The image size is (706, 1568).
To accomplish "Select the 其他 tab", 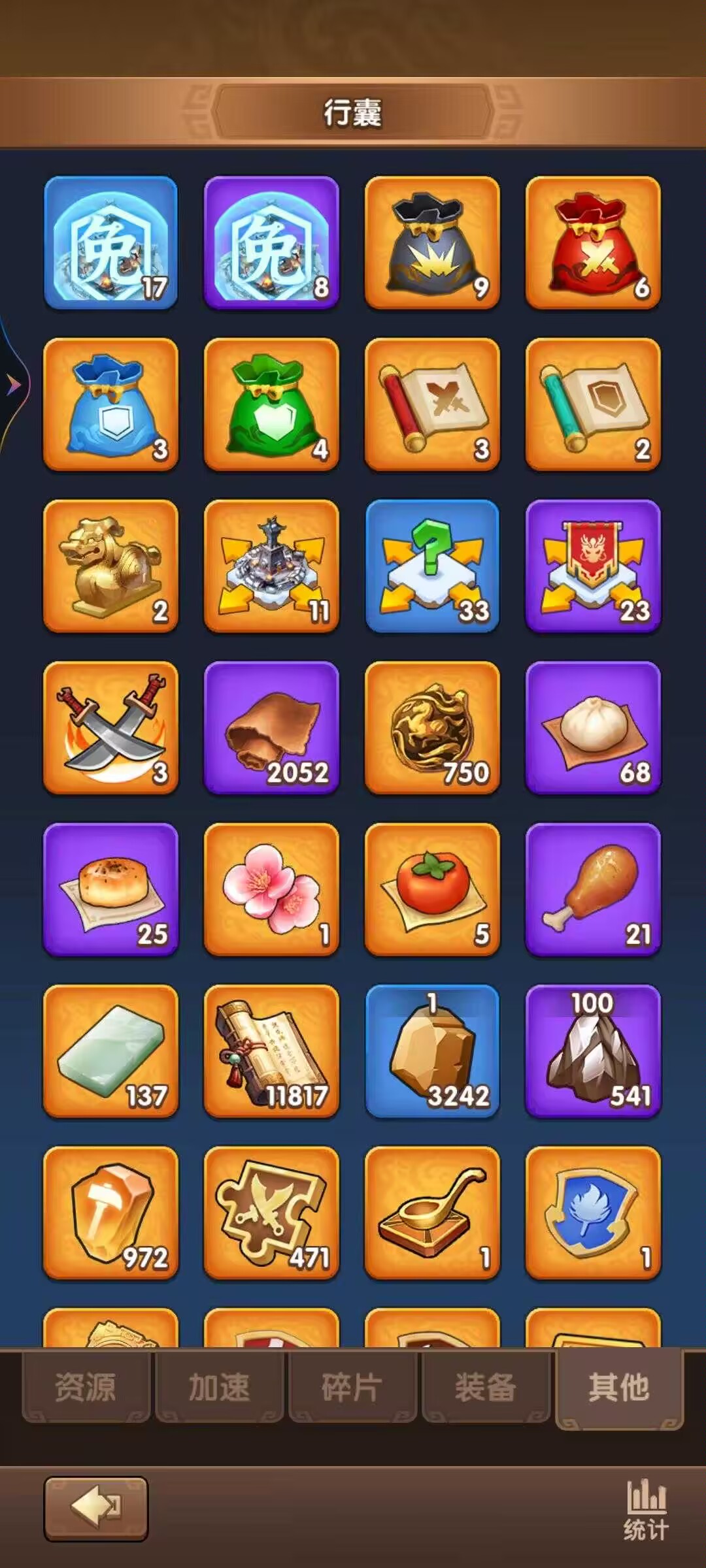I will (618, 1387).
